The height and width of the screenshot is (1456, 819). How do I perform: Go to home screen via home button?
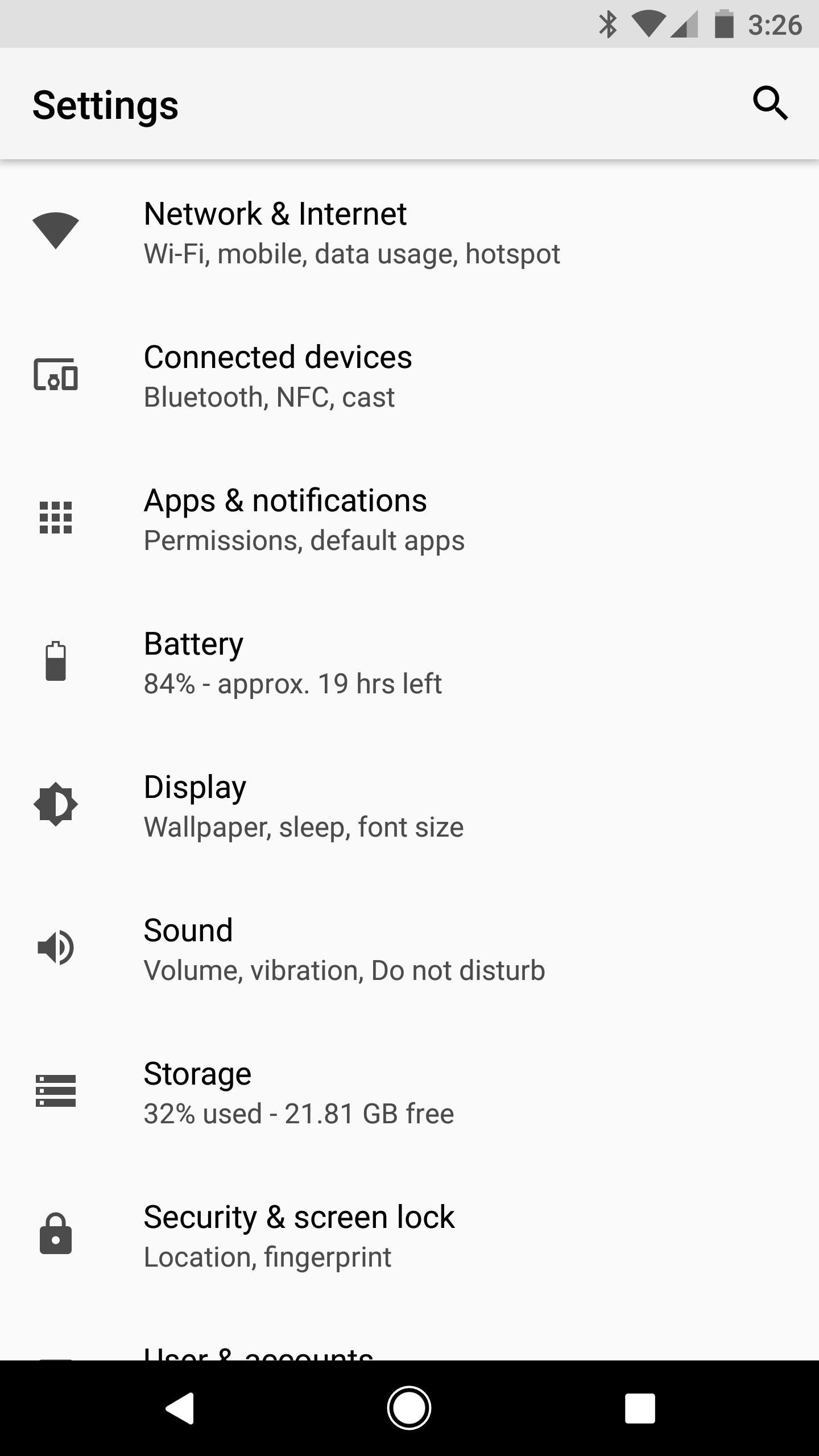click(x=409, y=1408)
